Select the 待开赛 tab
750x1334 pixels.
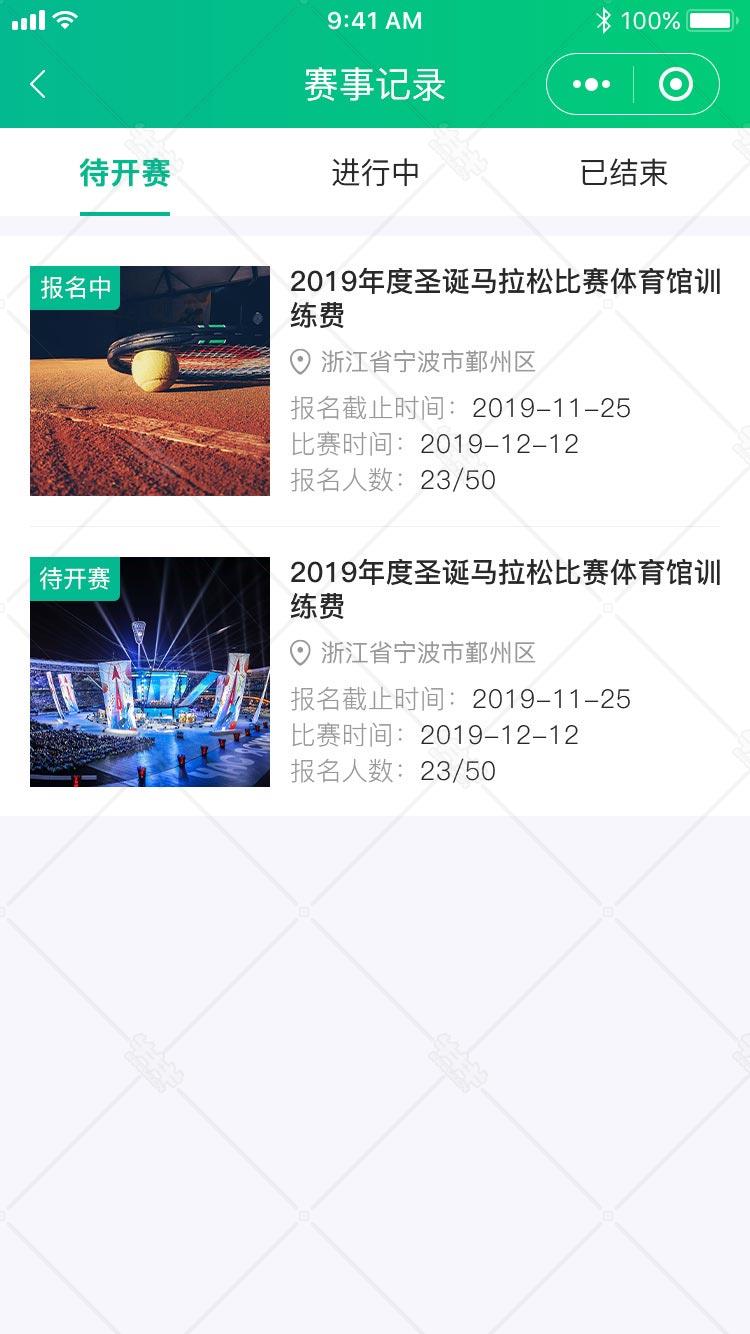(125, 173)
